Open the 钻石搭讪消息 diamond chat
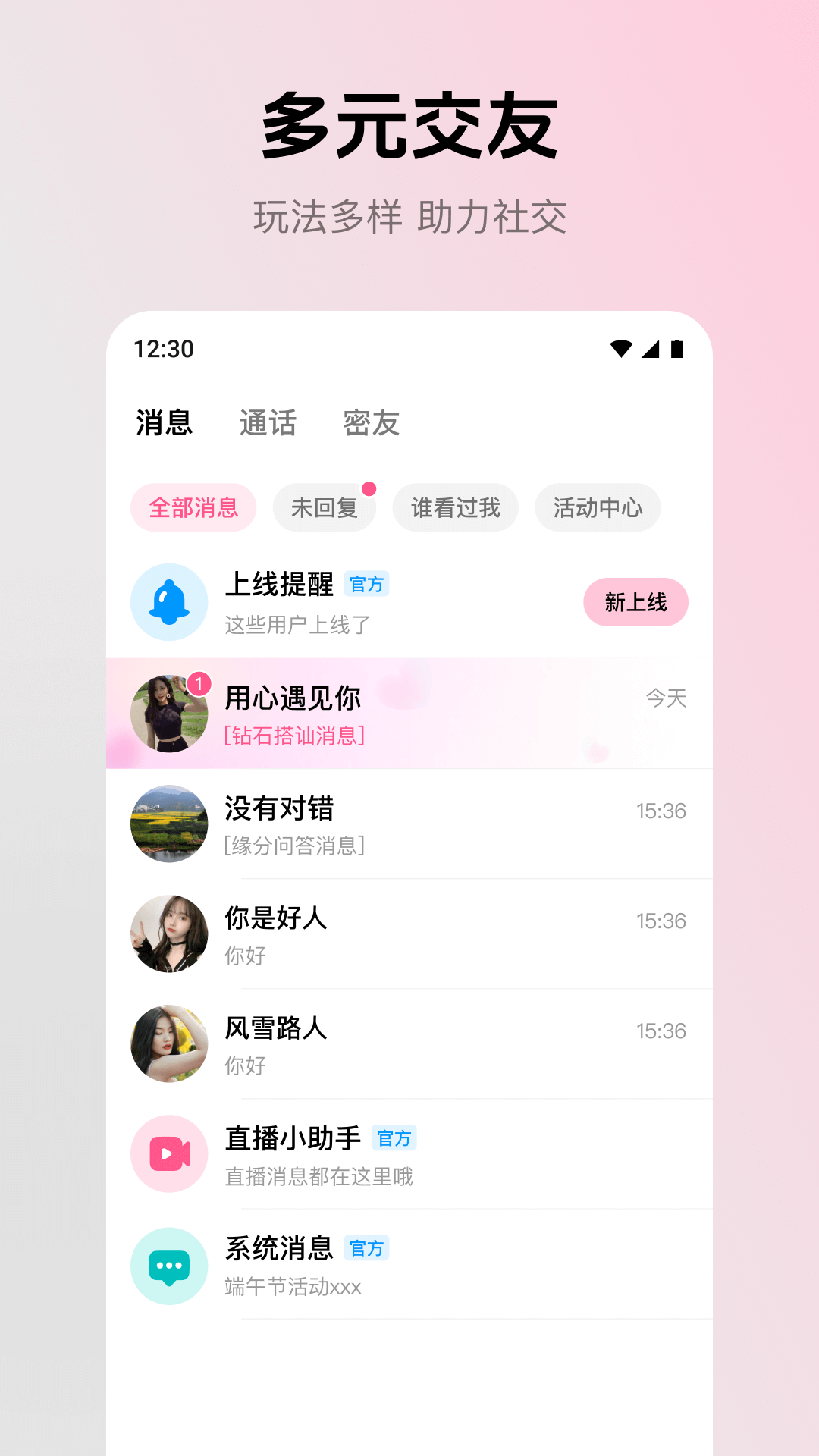 point(296,737)
